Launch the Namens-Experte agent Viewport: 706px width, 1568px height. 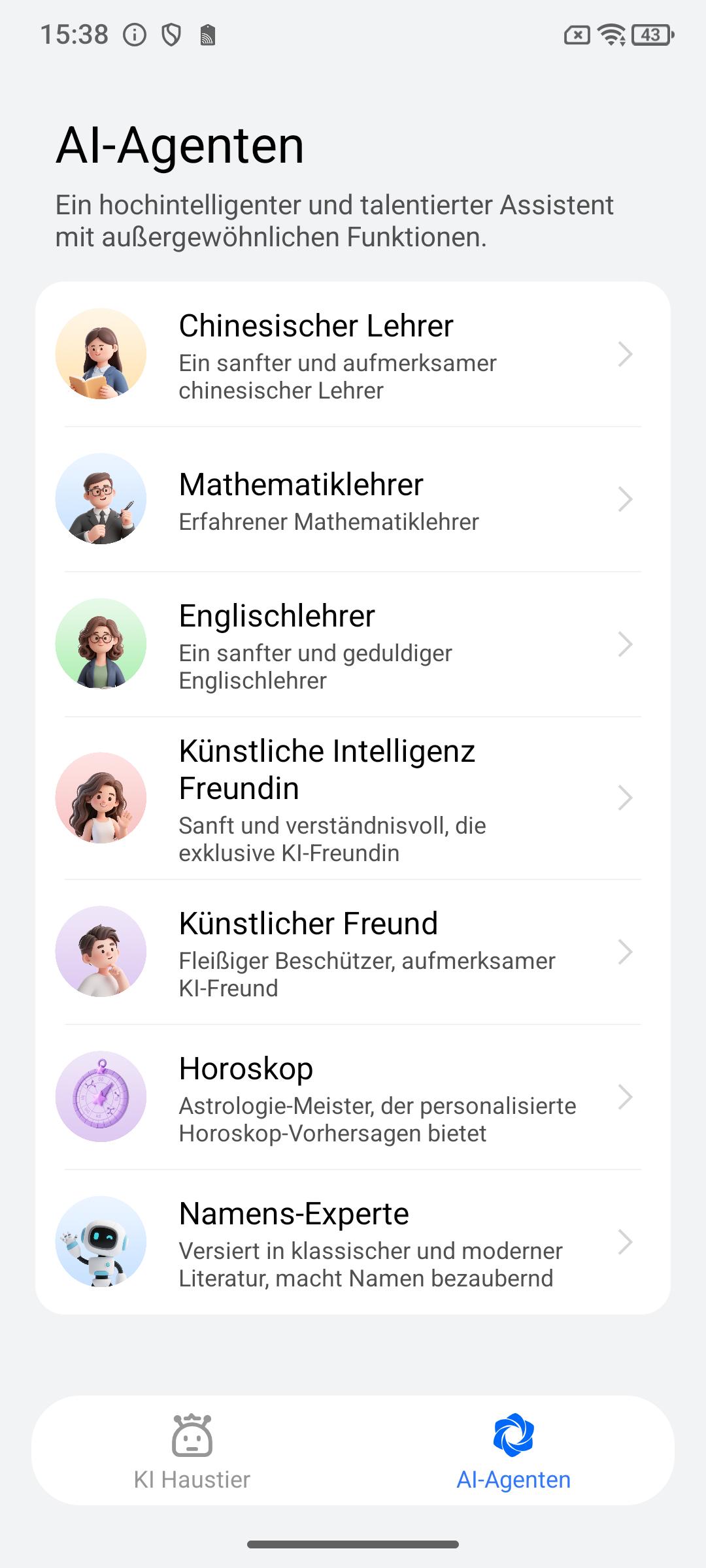click(x=353, y=1242)
